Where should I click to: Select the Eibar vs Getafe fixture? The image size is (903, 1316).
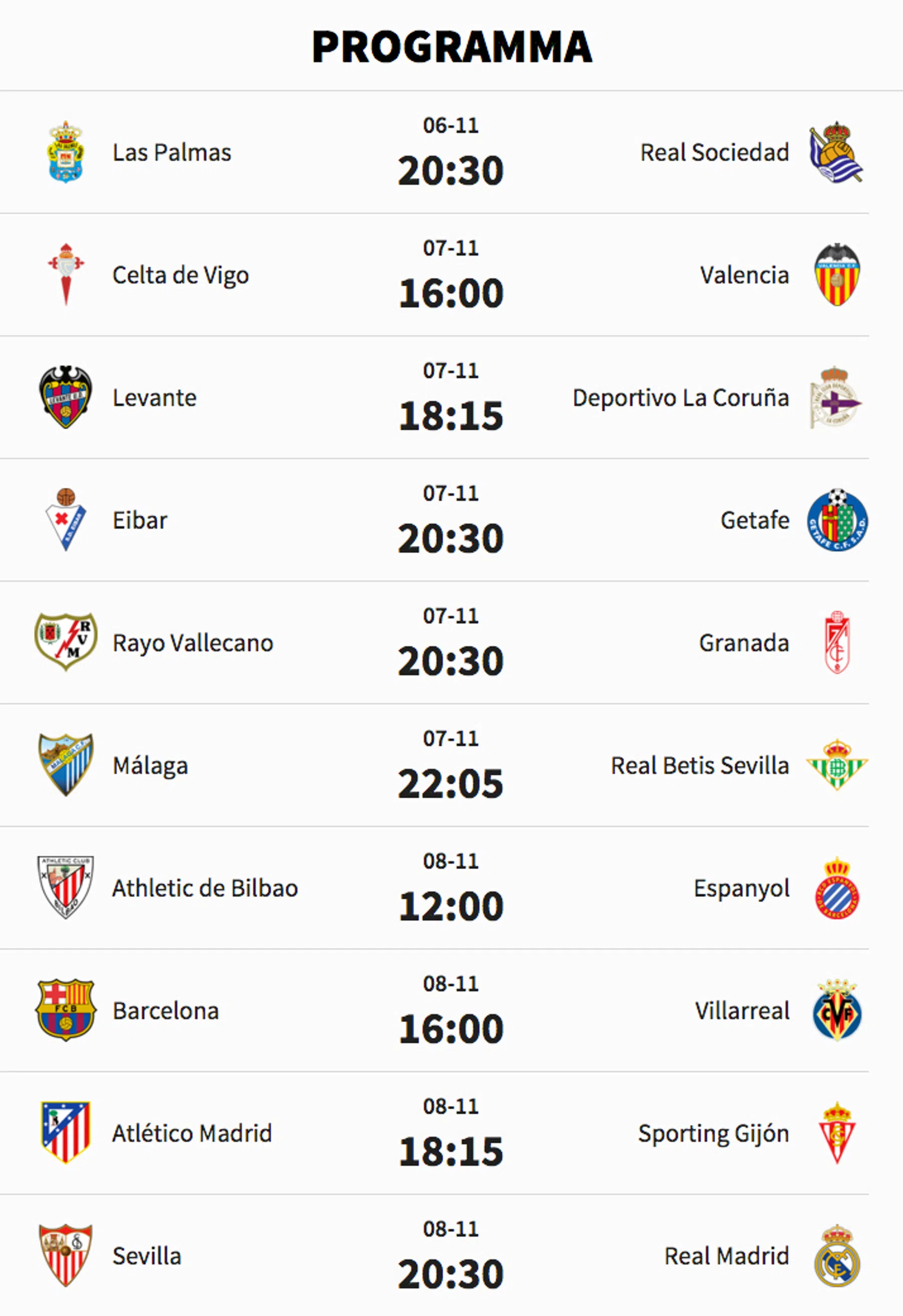(x=450, y=521)
